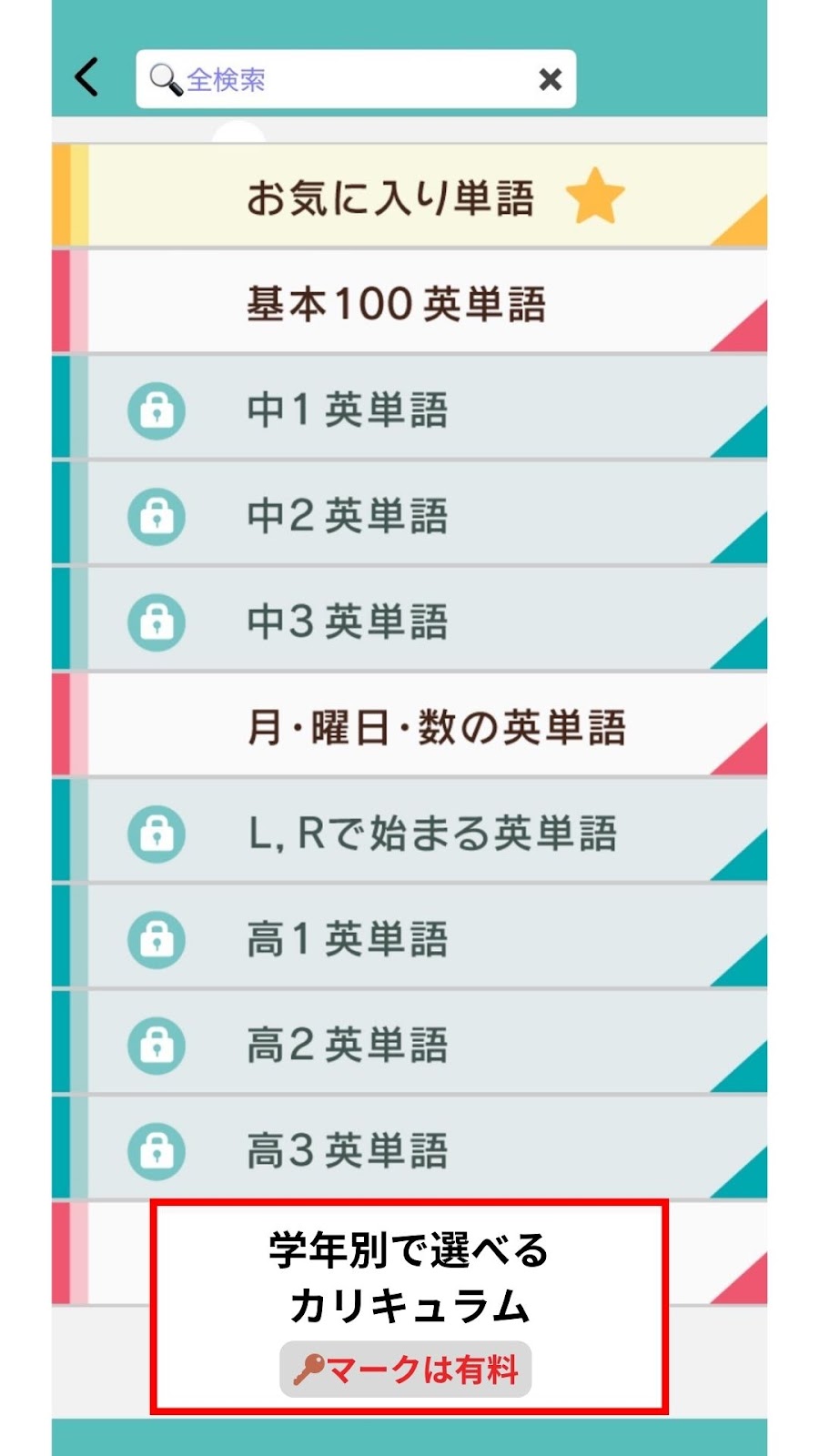Open 基本100英単語 word list
Image resolution: width=819 pixels, height=1456 pixels.
409,302
